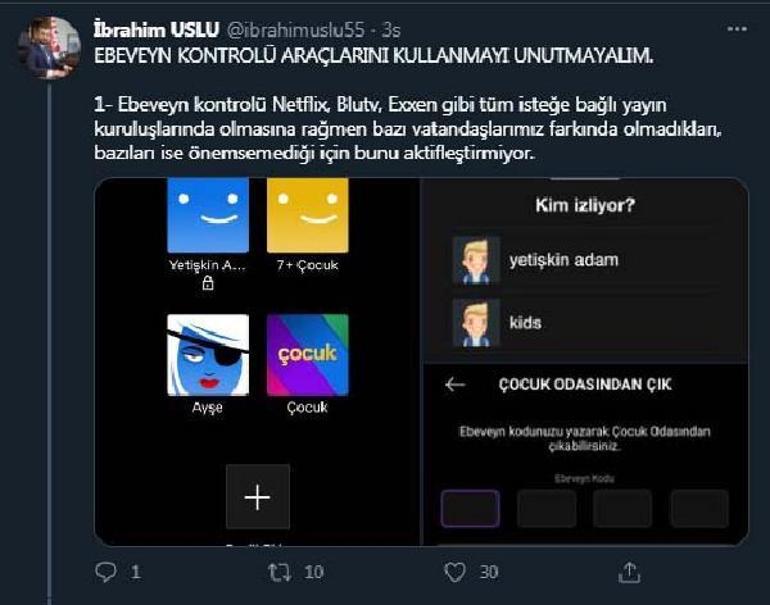
Task: Open the attached image with profile tiles
Action: tap(257, 360)
